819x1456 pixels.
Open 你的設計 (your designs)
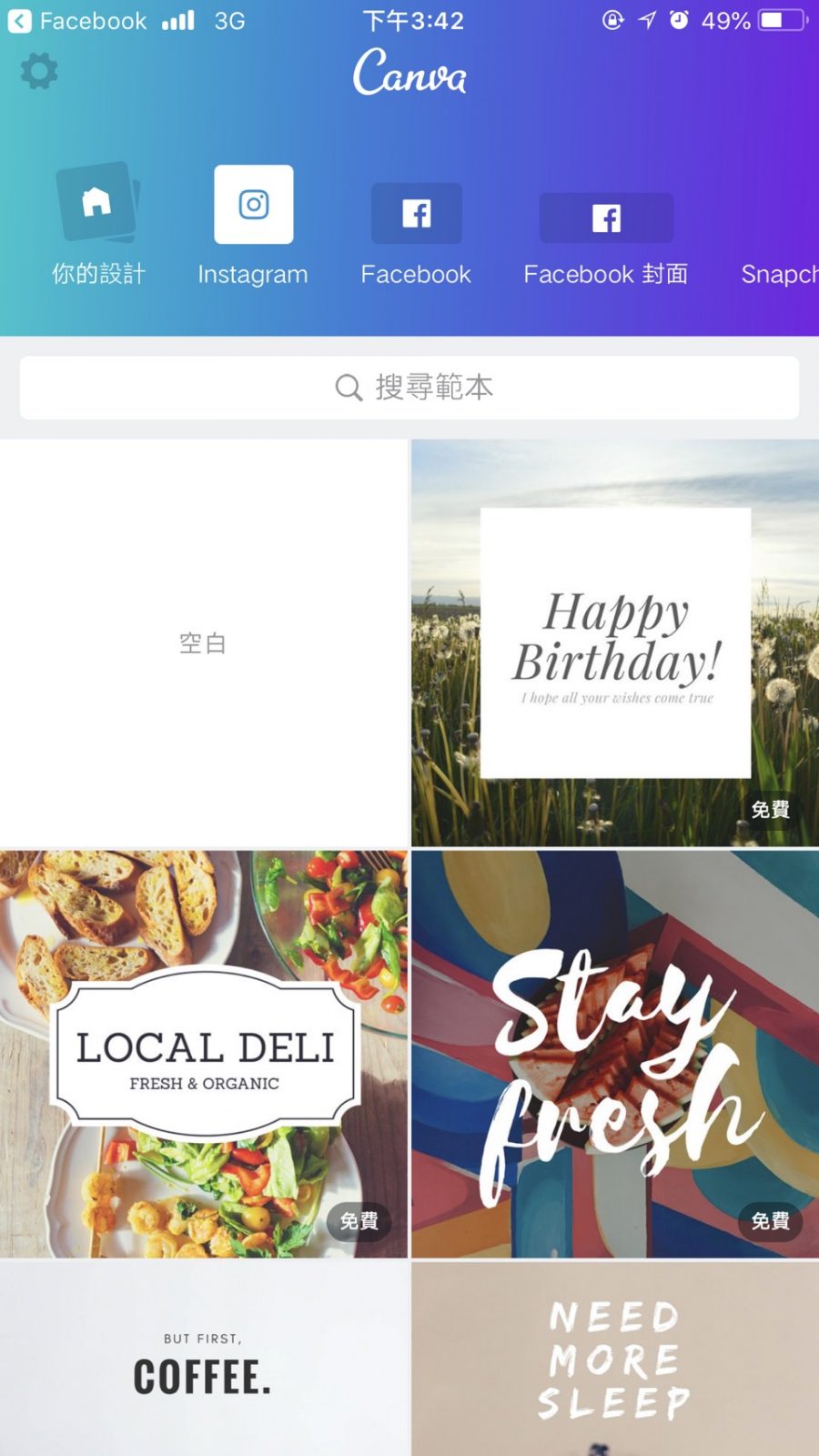tap(97, 225)
